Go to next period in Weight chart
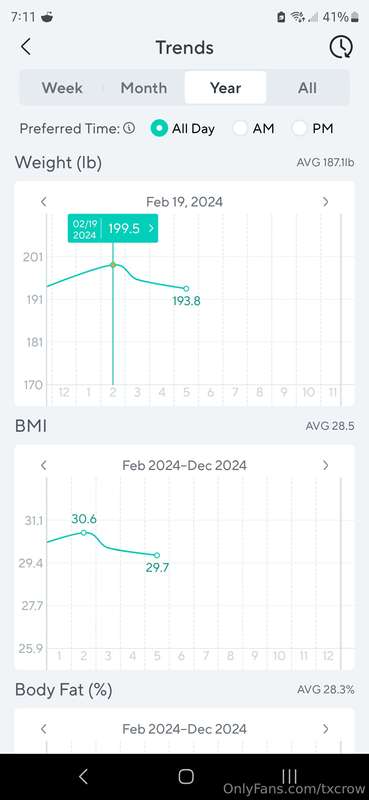Image resolution: width=369 pixels, height=800 pixels. (325, 202)
